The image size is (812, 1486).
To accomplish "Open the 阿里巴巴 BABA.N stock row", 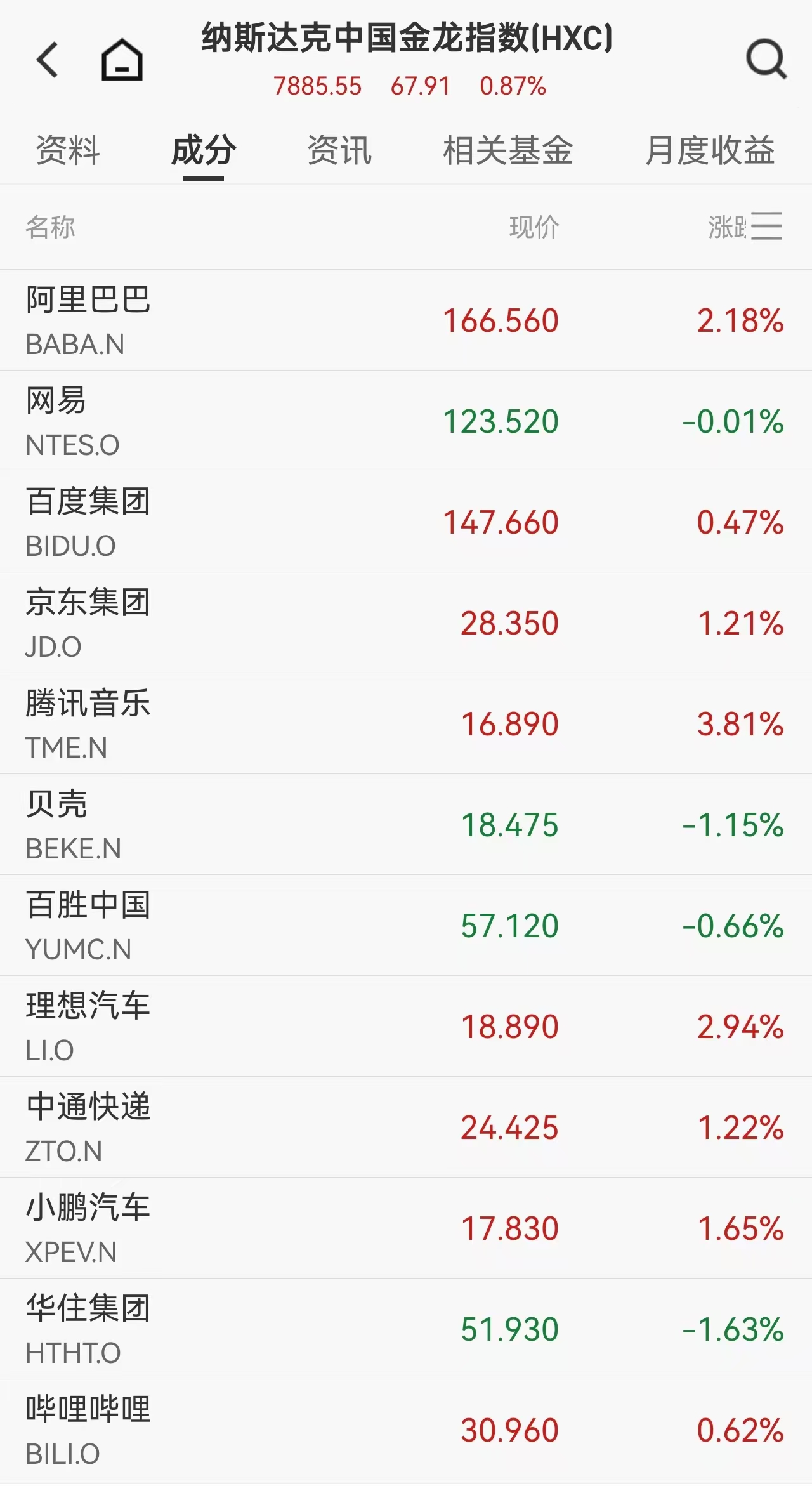I will coord(406,320).
